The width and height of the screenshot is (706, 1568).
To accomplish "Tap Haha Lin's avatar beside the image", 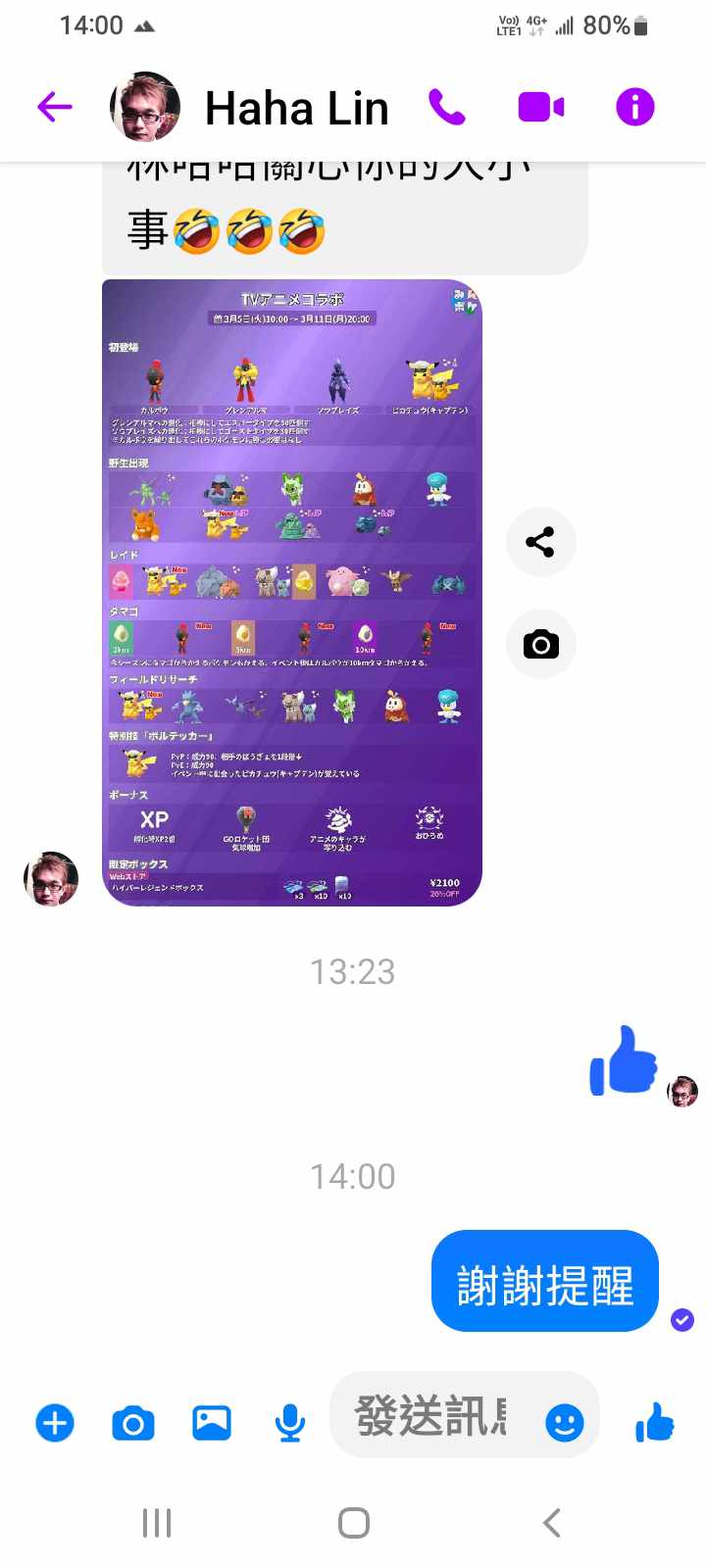I will click(51, 878).
